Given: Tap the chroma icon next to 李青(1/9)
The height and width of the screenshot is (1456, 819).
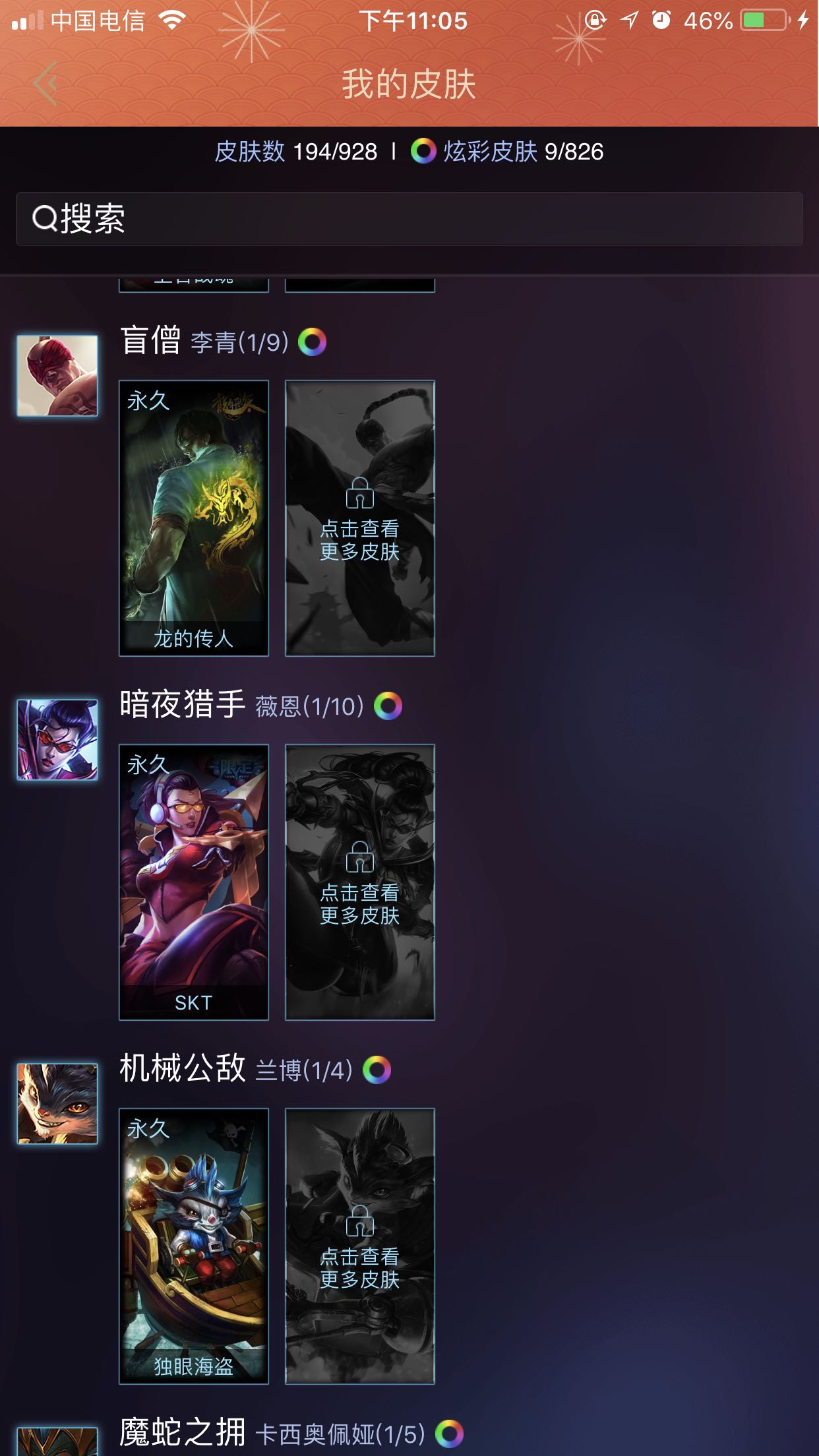Looking at the screenshot, I should coord(312,342).
